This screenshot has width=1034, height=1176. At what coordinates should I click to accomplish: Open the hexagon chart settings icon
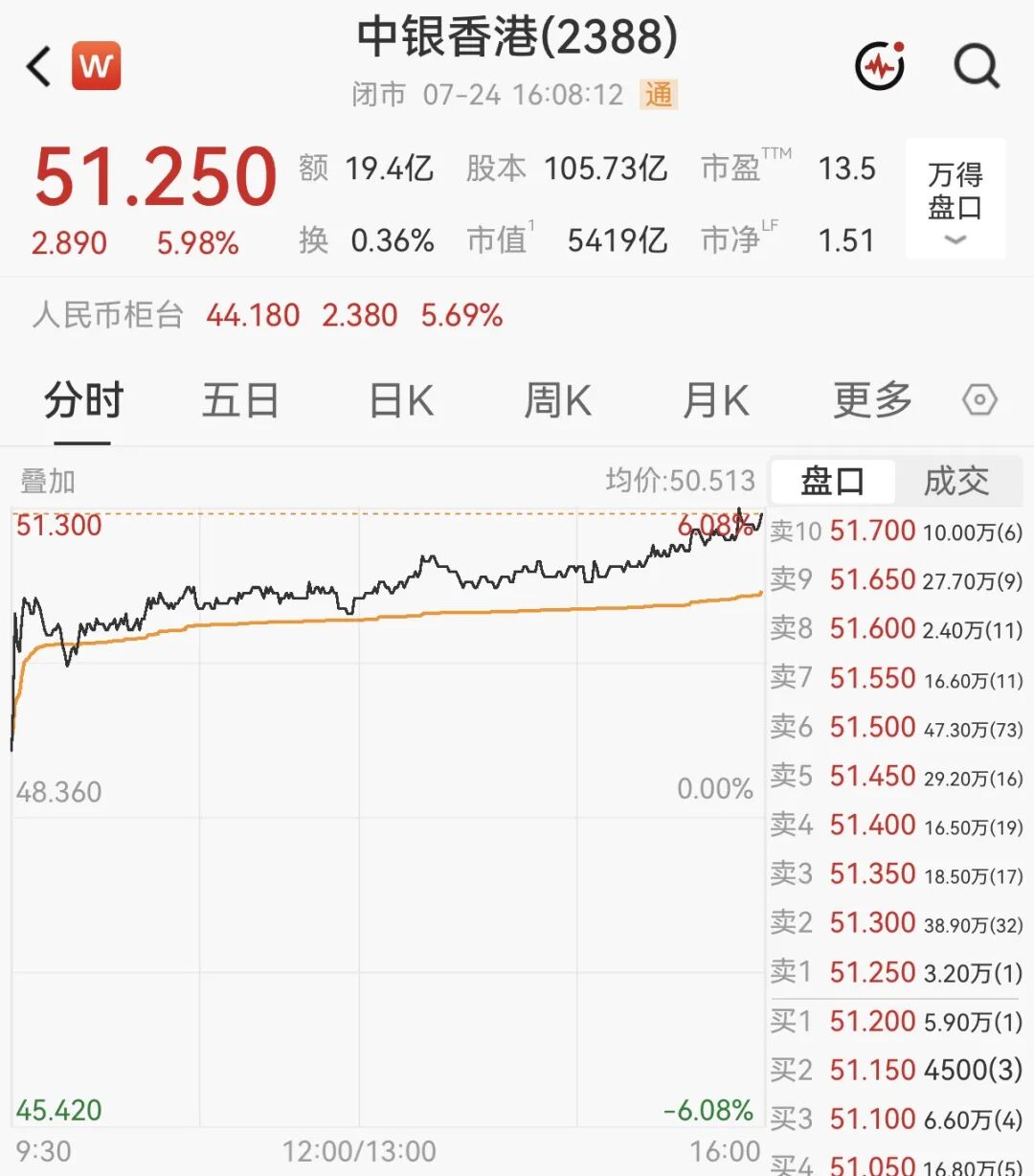point(980,399)
